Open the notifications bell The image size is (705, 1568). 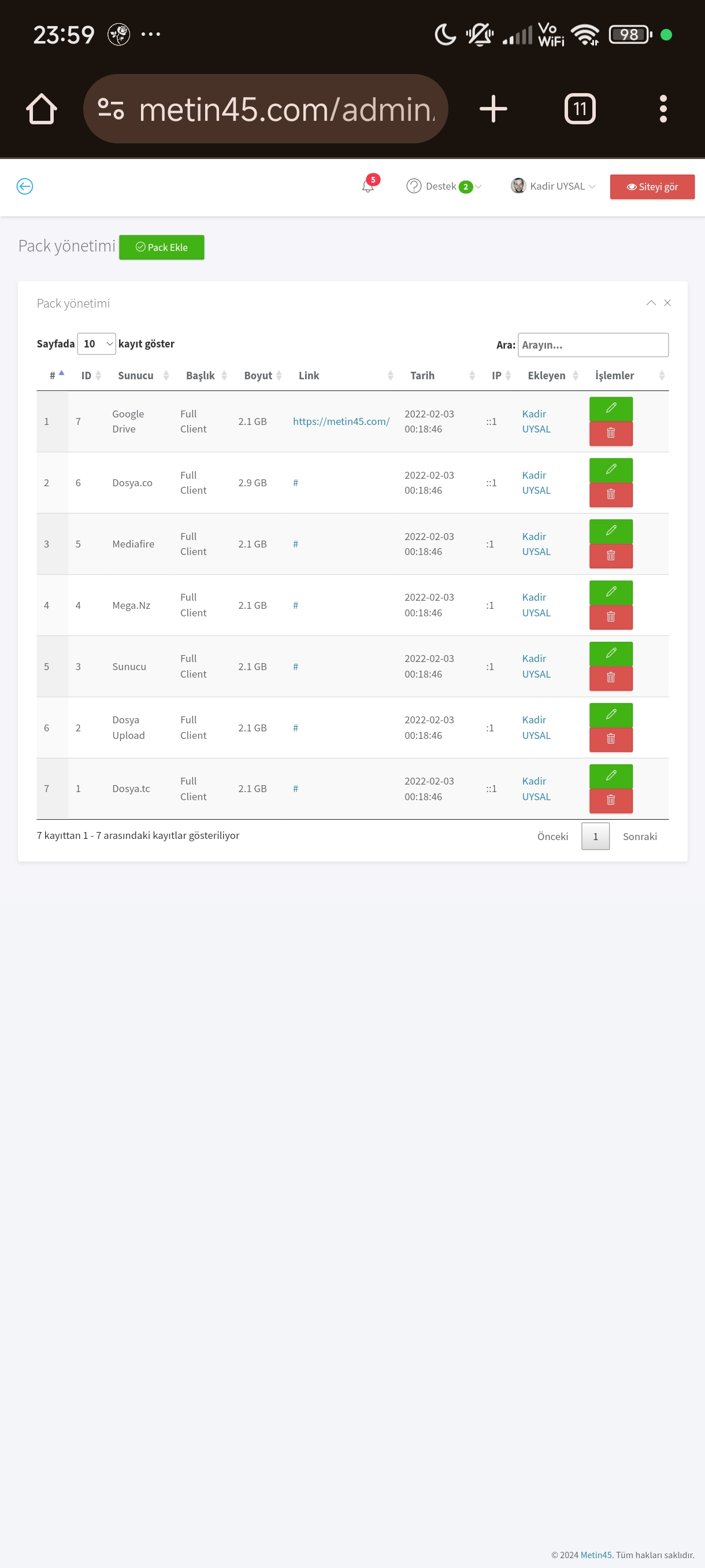369,185
